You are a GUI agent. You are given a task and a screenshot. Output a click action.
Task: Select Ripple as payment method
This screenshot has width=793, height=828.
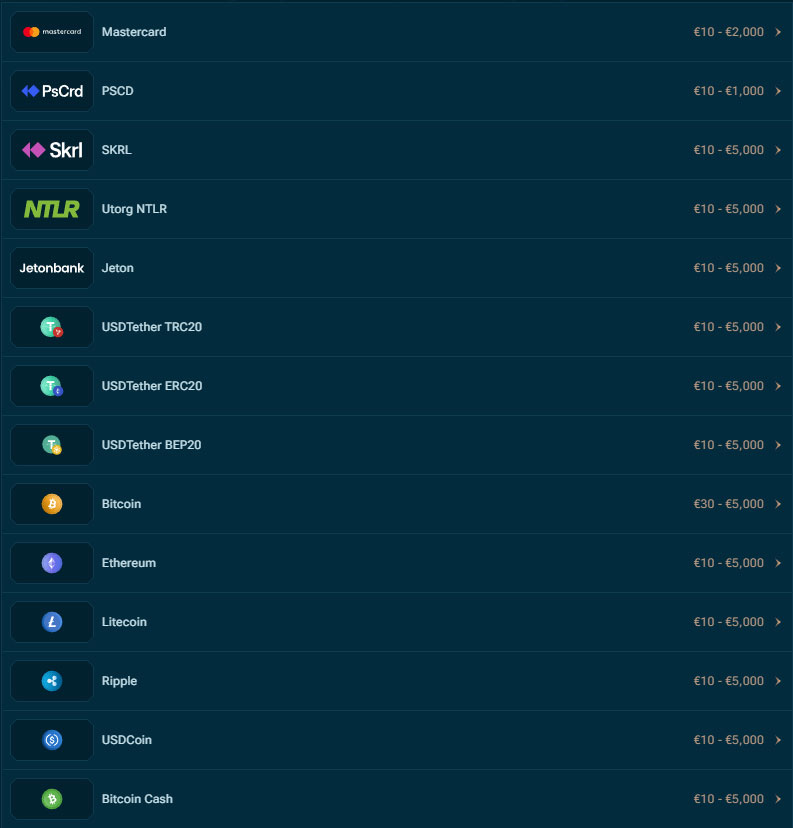tap(396, 681)
